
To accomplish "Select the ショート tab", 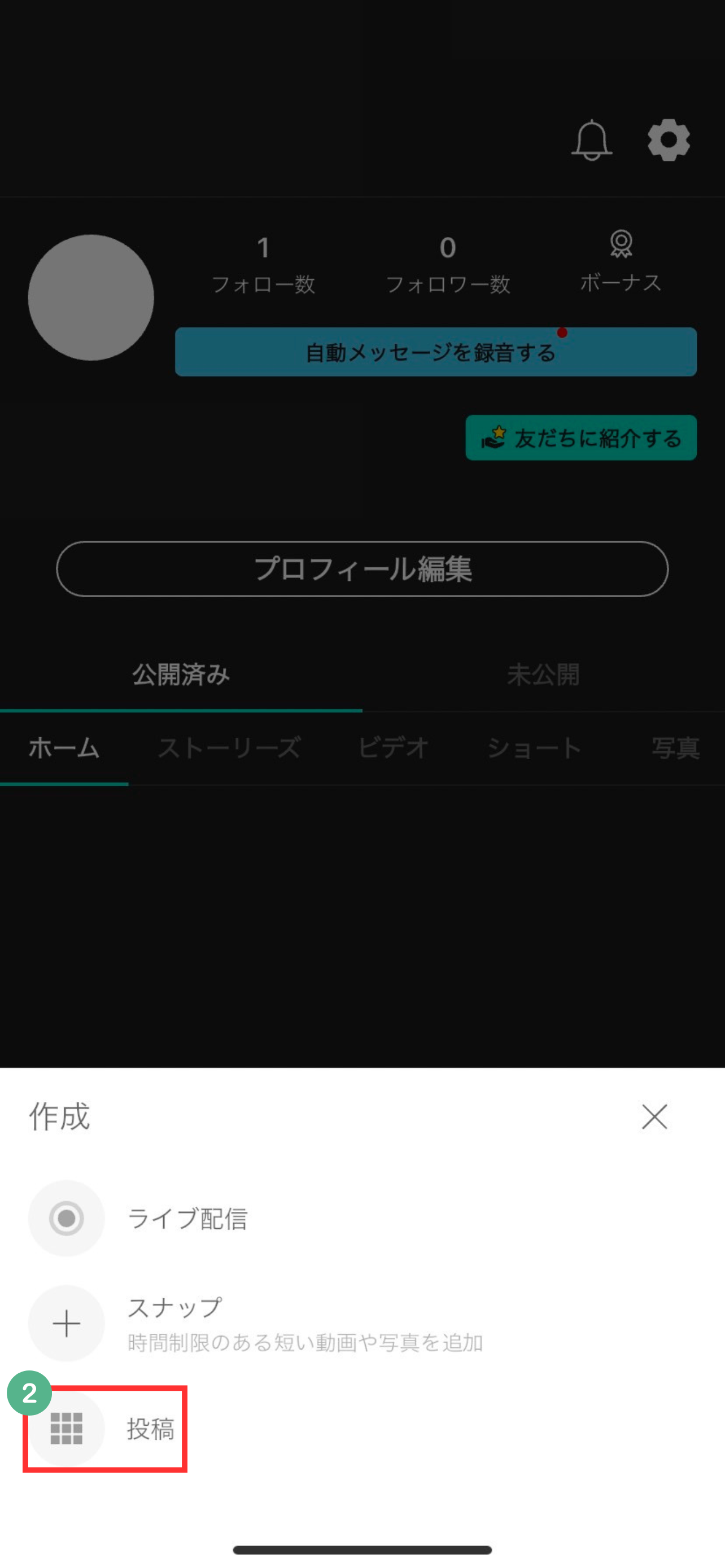I will [x=534, y=748].
